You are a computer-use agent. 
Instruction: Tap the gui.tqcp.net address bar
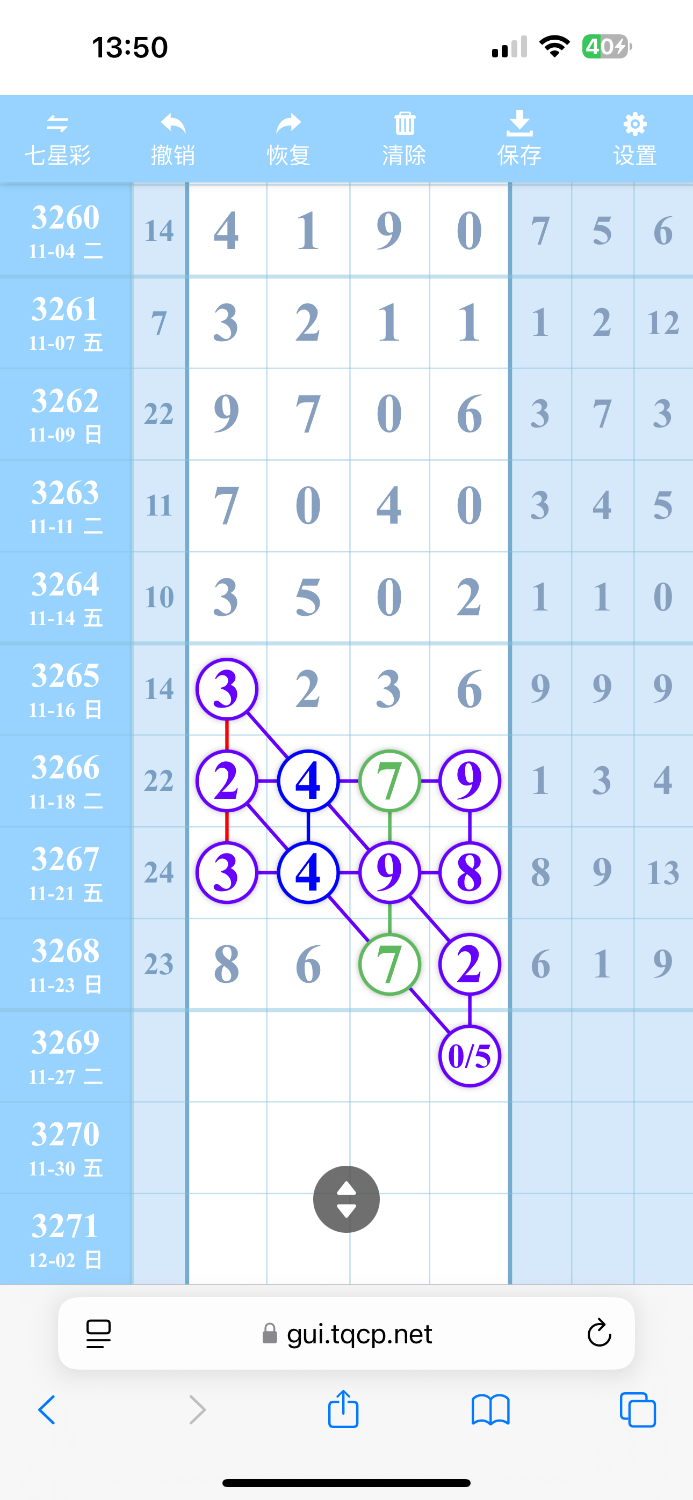coord(346,1333)
